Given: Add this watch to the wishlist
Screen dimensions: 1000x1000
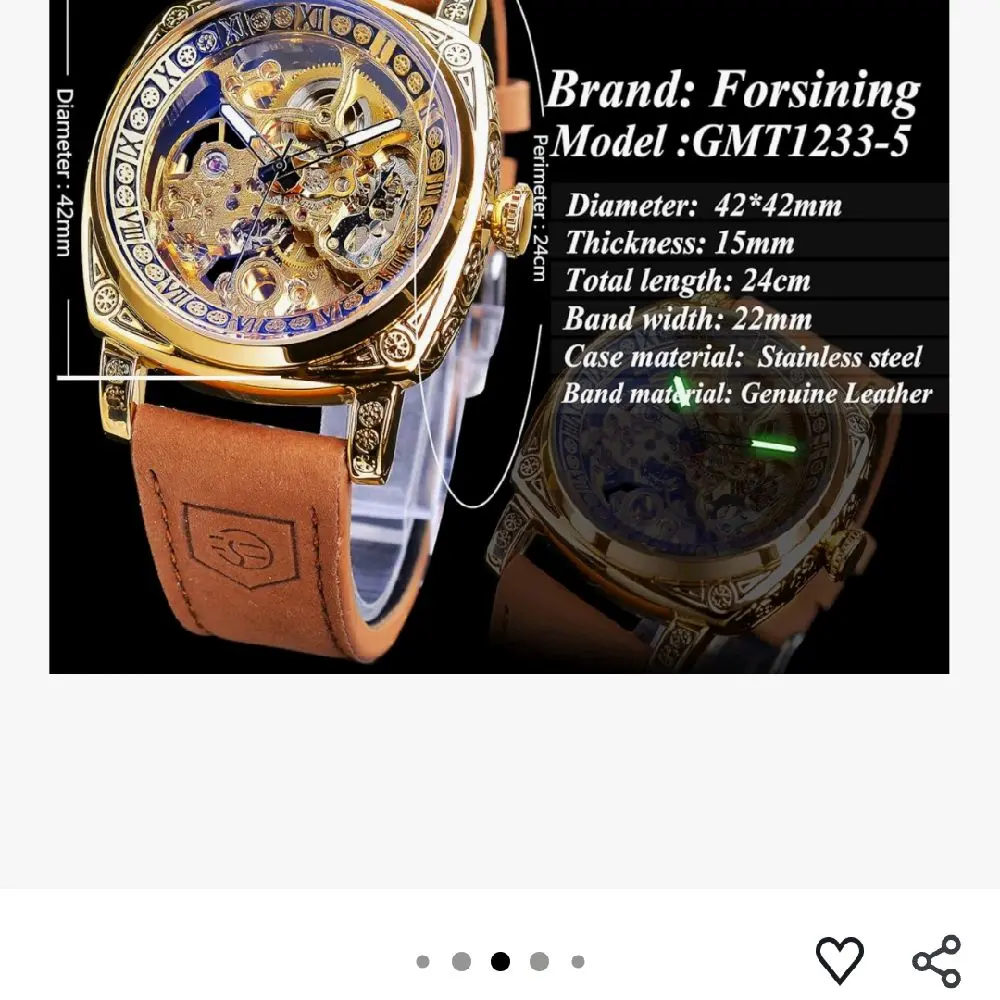Looking at the screenshot, I should [839, 961].
